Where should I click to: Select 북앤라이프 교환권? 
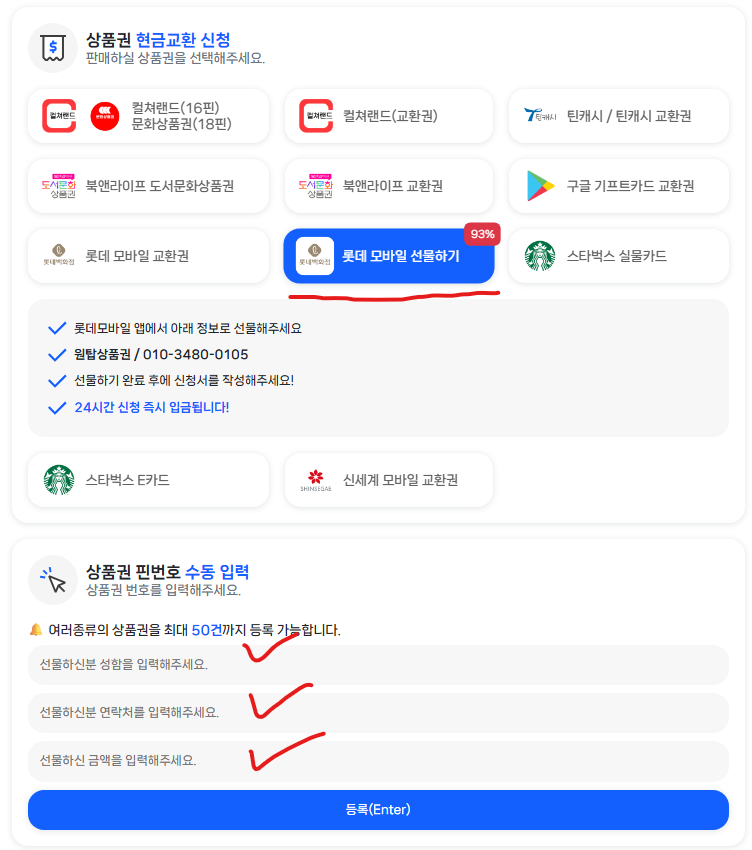click(x=388, y=186)
